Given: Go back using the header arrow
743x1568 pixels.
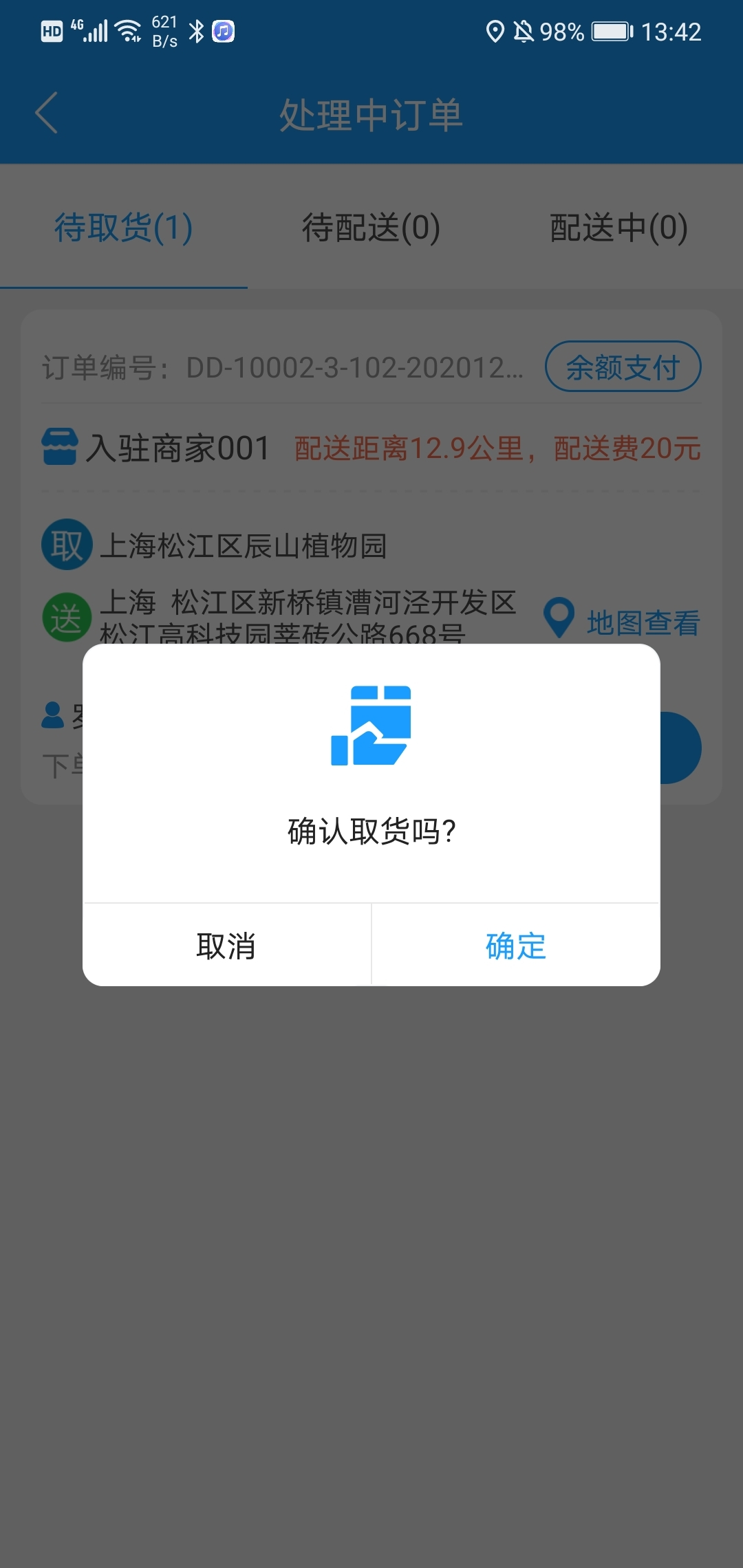Looking at the screenshot, I should pos(46,113).
